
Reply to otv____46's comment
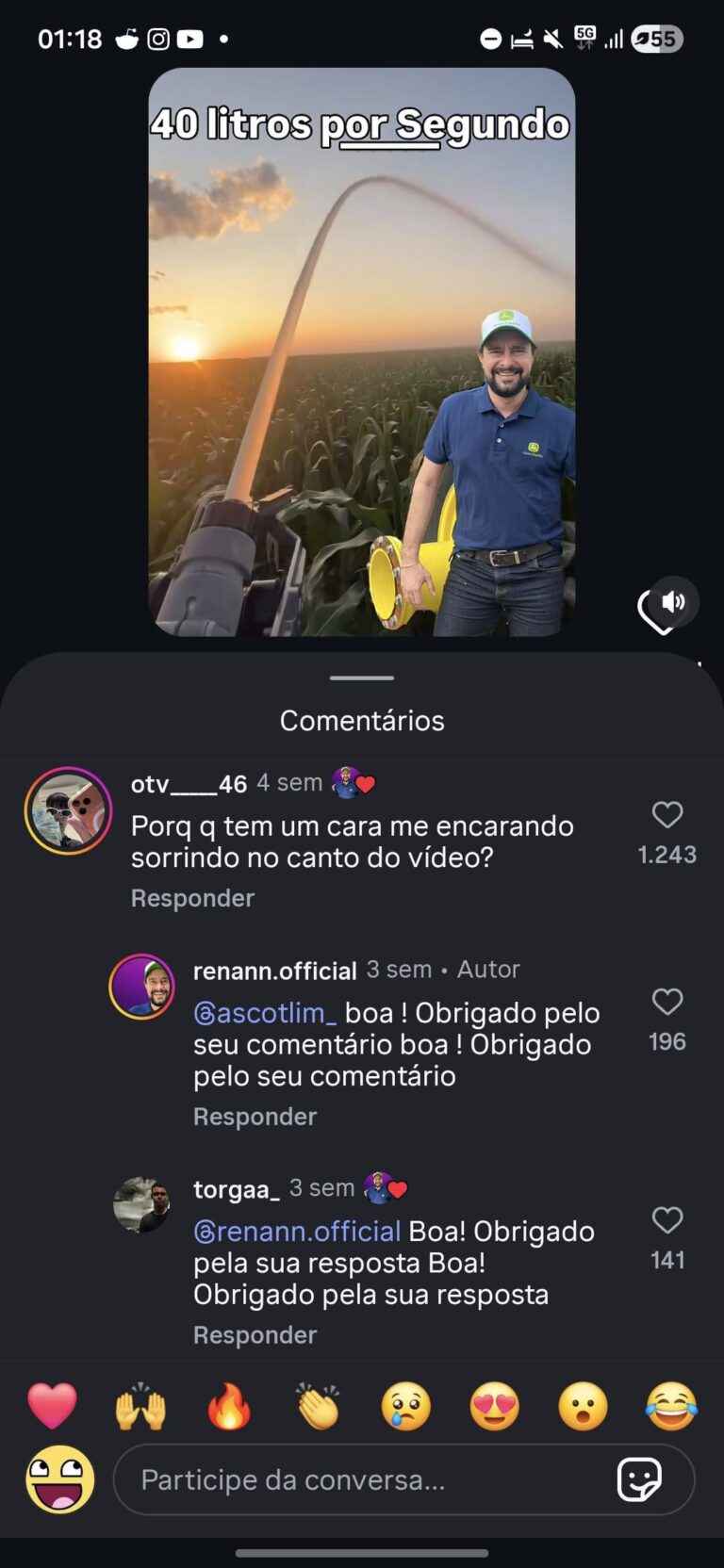[x=192, y=898]
